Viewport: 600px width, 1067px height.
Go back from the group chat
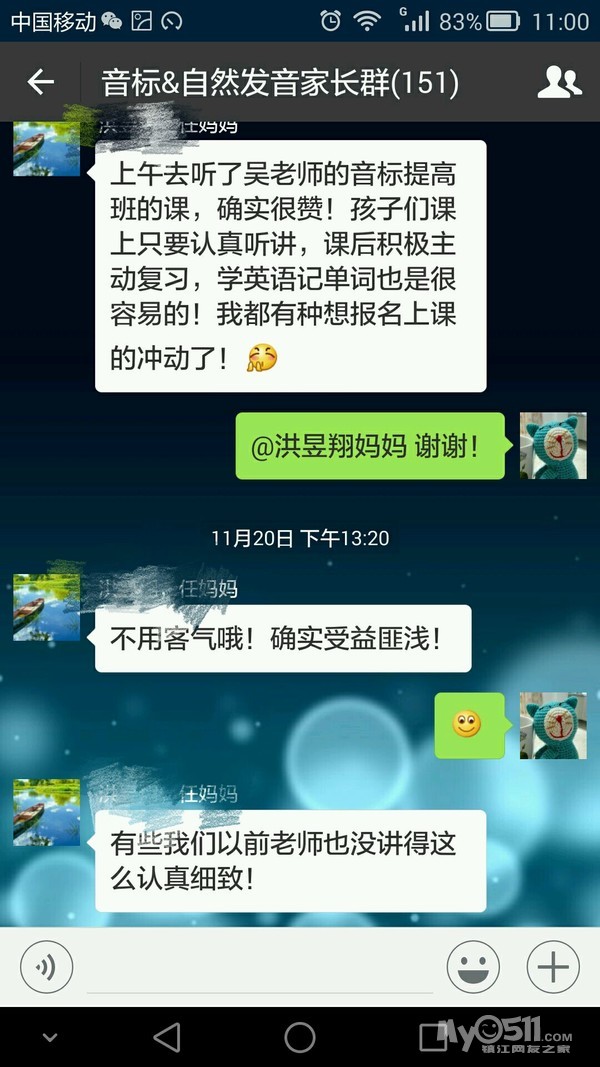pos(41,82)
